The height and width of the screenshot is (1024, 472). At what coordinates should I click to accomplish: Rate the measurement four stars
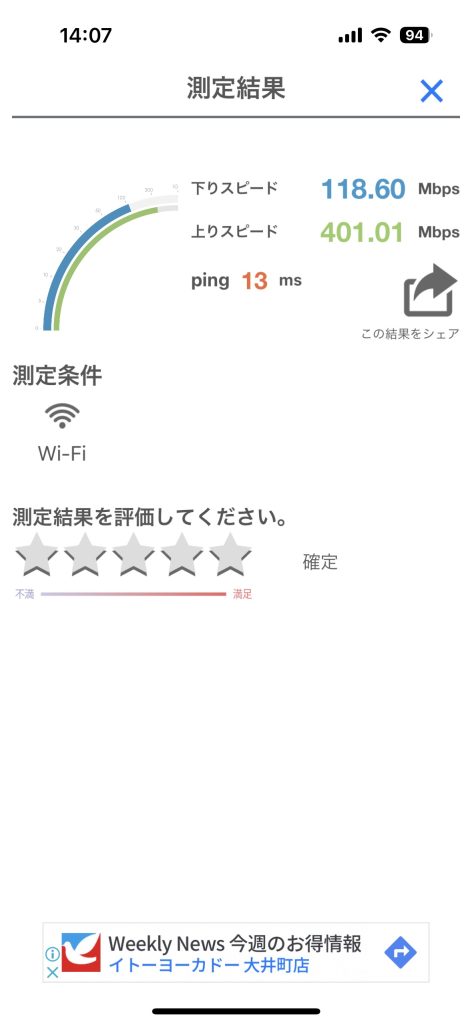click(182, 554)
